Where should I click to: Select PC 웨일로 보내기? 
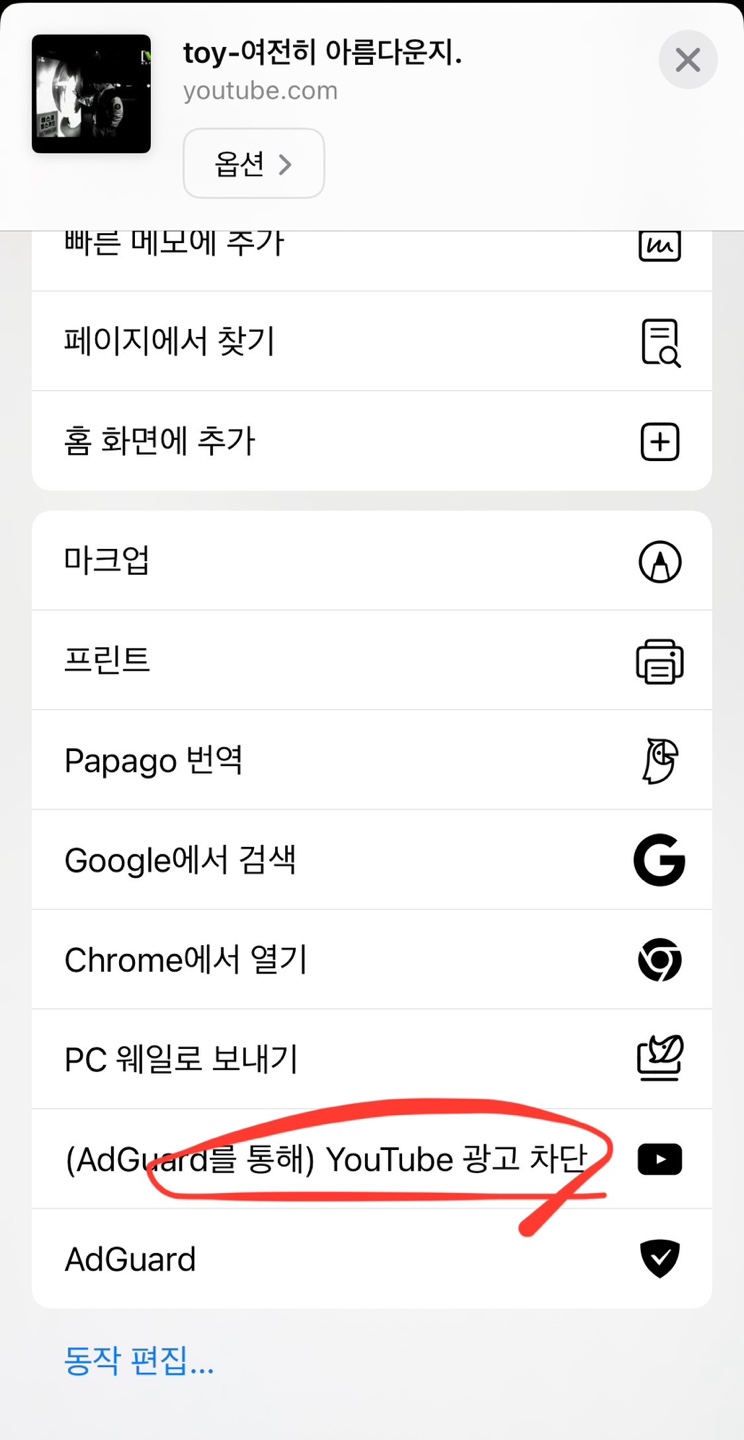[x=371, y=1060]
